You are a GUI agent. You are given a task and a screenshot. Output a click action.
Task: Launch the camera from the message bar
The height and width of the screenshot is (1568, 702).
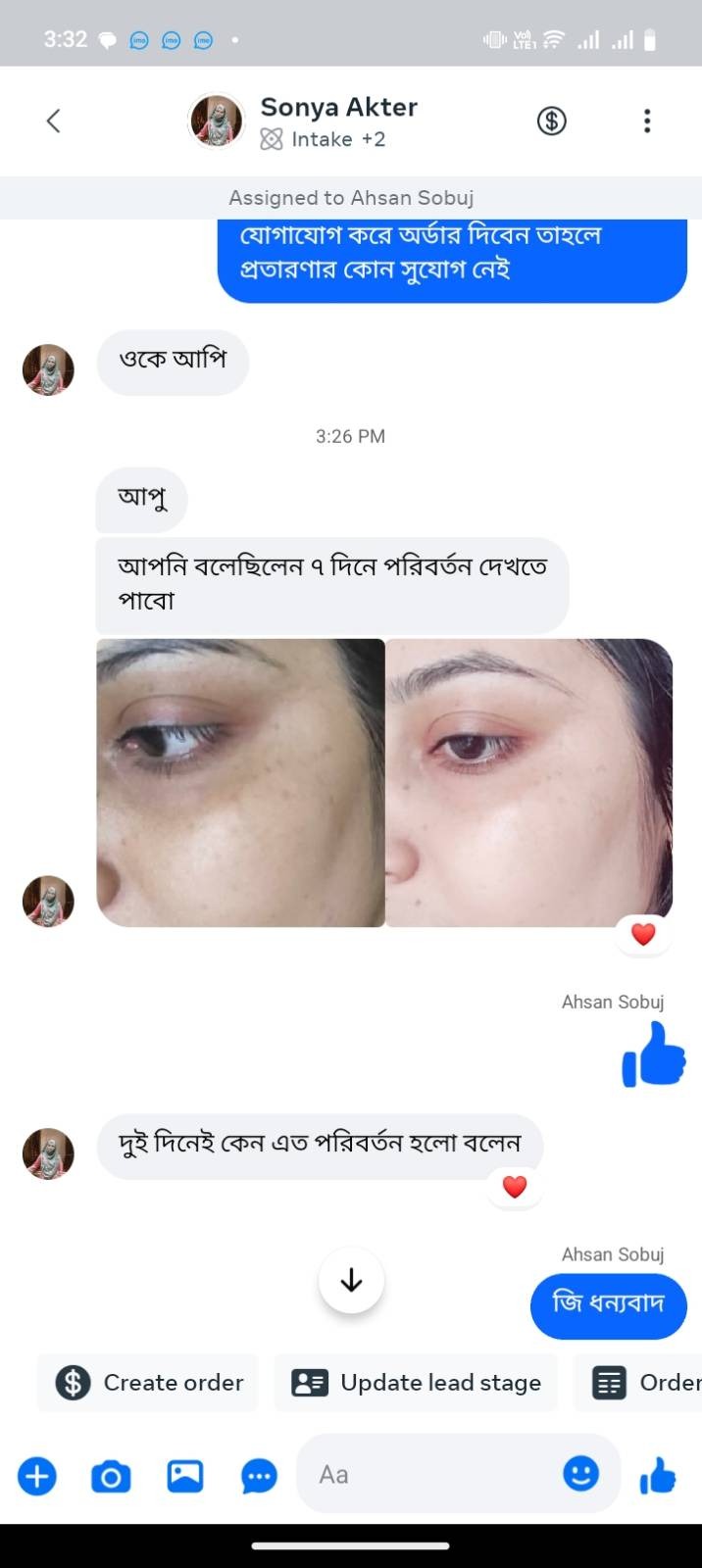coord(111,1475)
